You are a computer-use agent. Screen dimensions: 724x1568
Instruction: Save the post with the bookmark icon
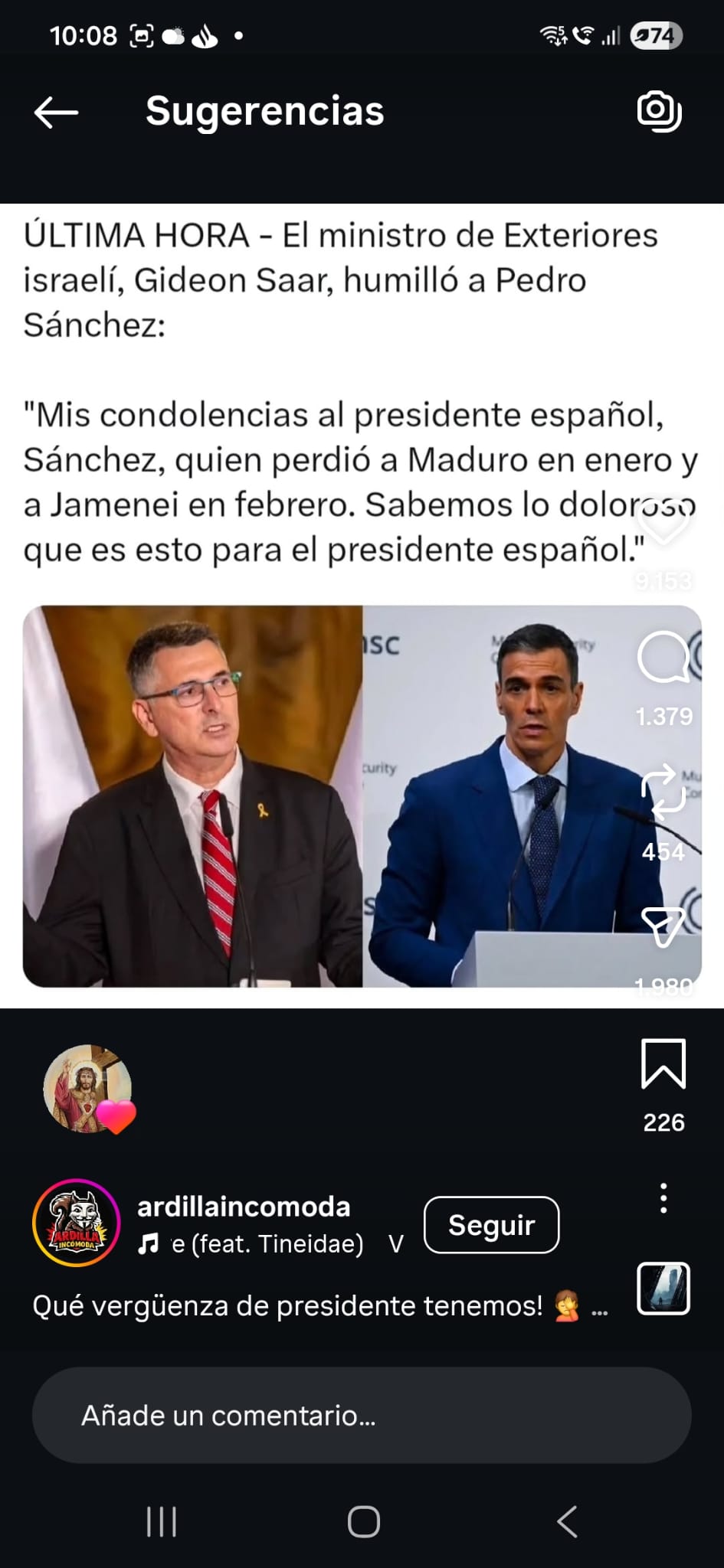(665, 1064)
